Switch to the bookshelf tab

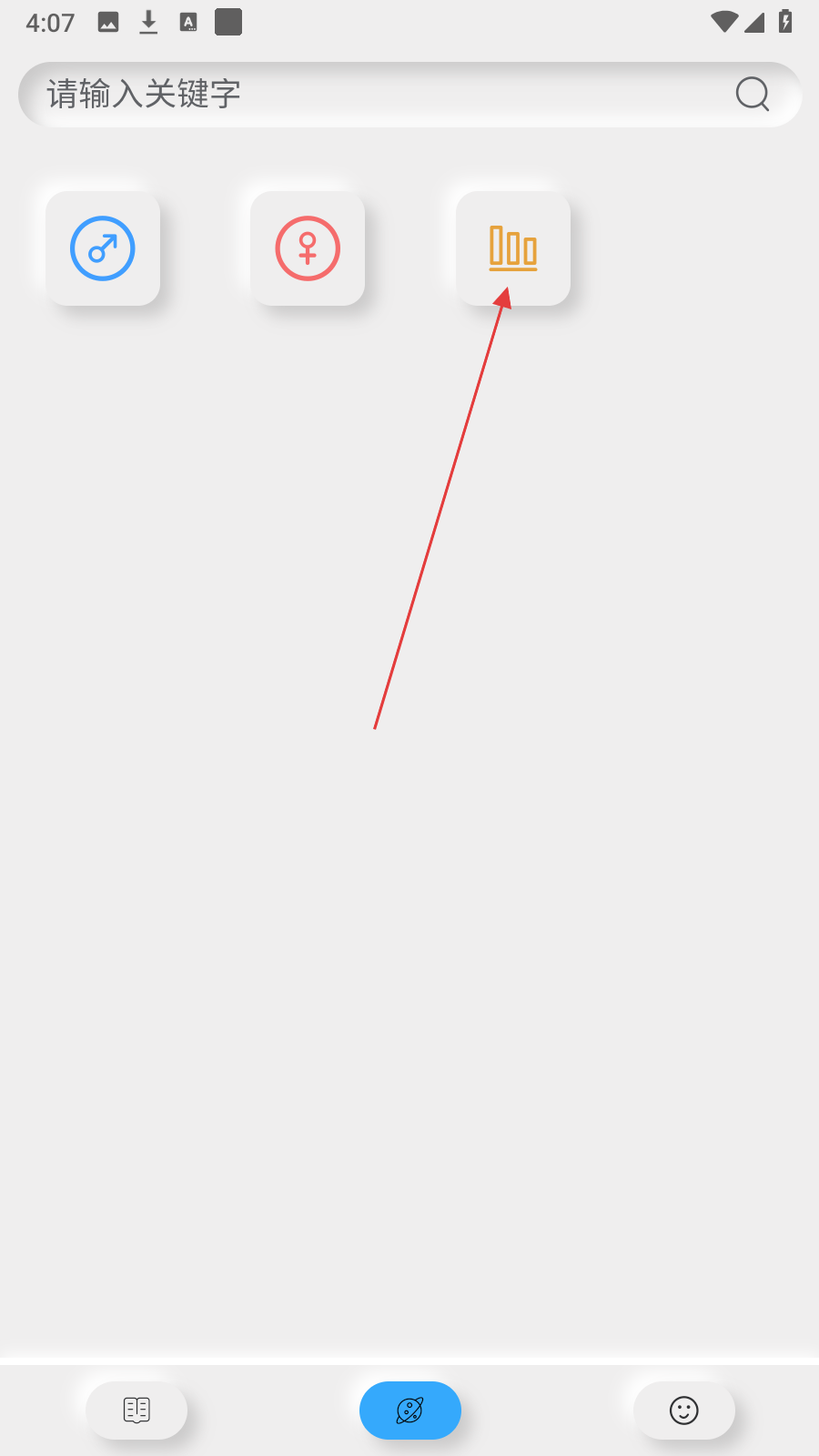pyautogui.click(x=136, y=1410)
